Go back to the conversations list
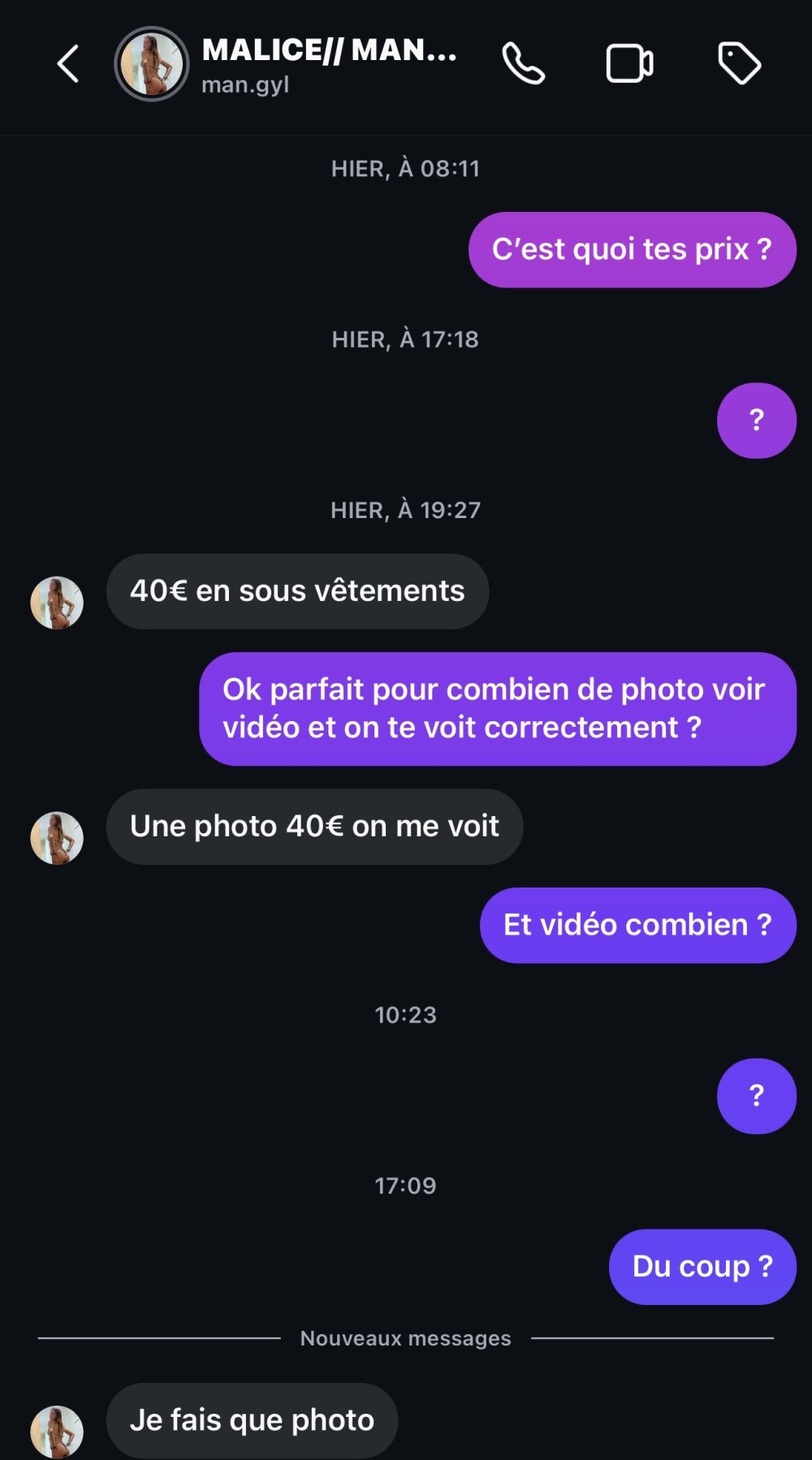Image resolution: width=812 pixels, height=1460 pixels. pyautogui.click(x=68, y=64)
